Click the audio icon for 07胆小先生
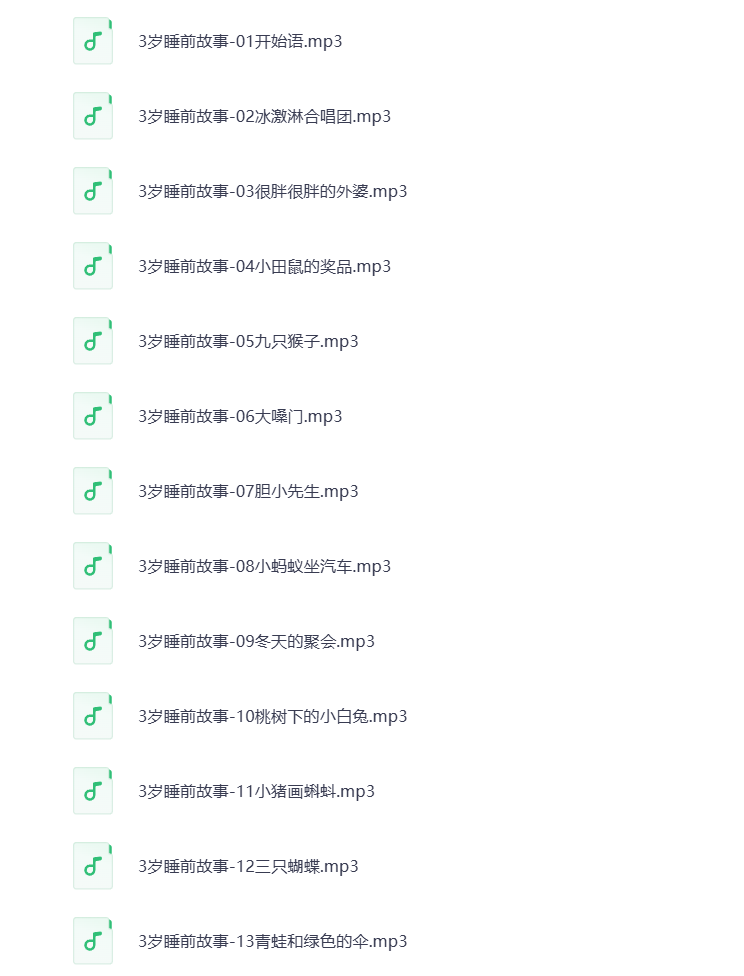This screenshot has width=744, height=976. click(x=93, y=491)
